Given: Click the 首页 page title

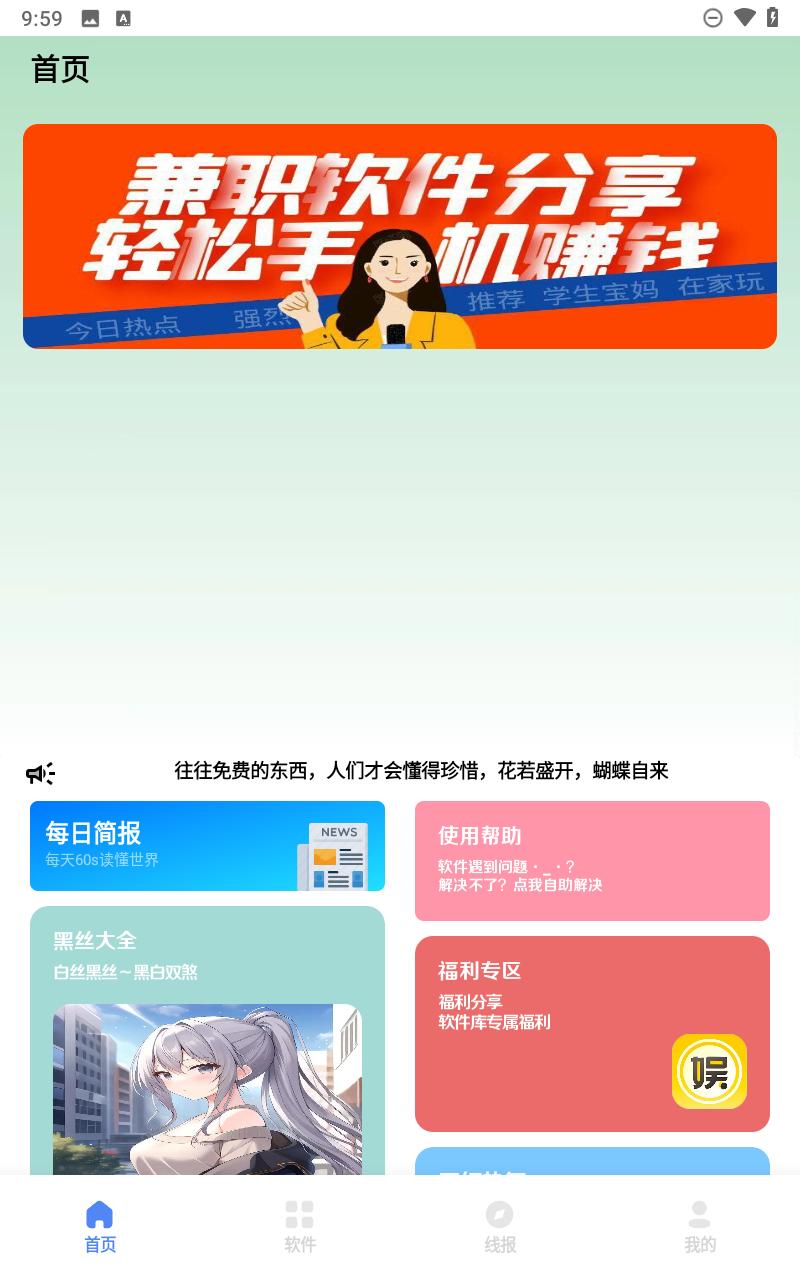Looking at the screenshot, I should (x=60, y=69).
